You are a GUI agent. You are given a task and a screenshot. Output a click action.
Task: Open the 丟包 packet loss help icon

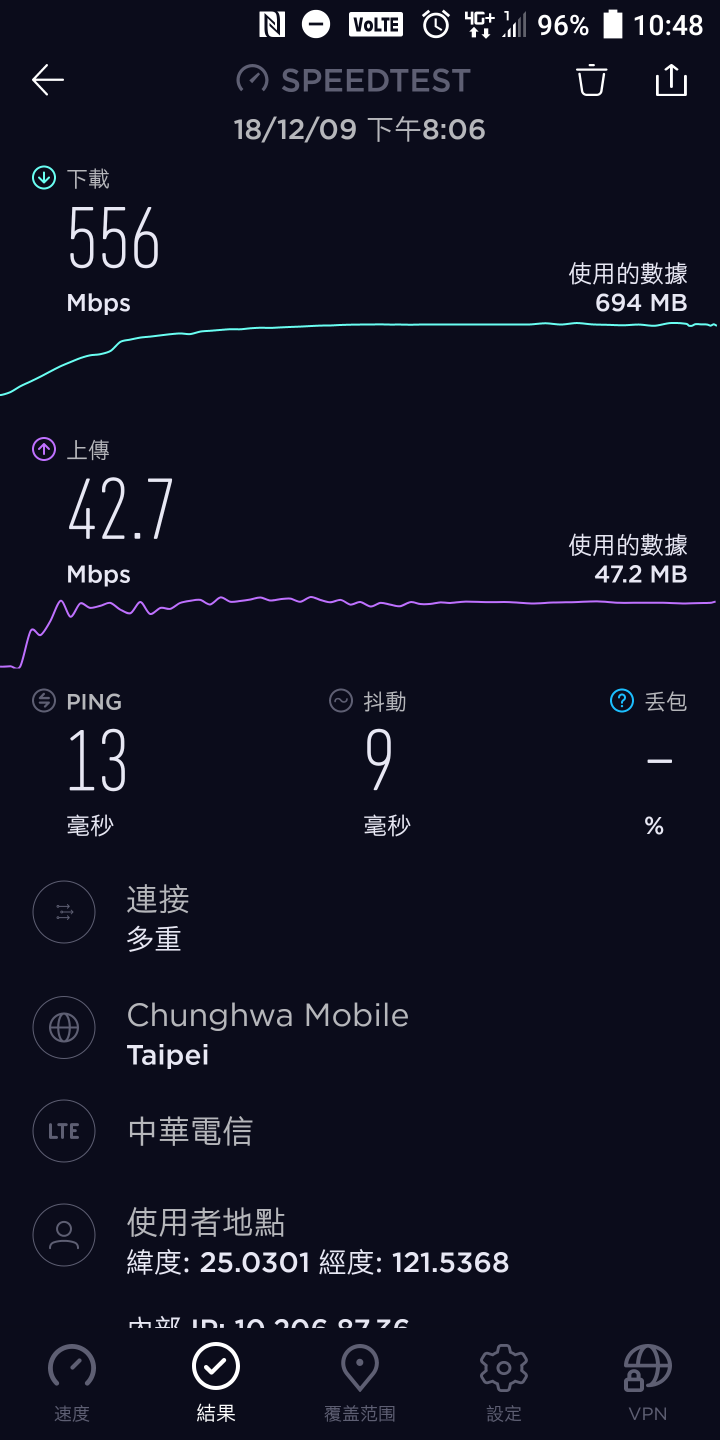pos(622,701)
